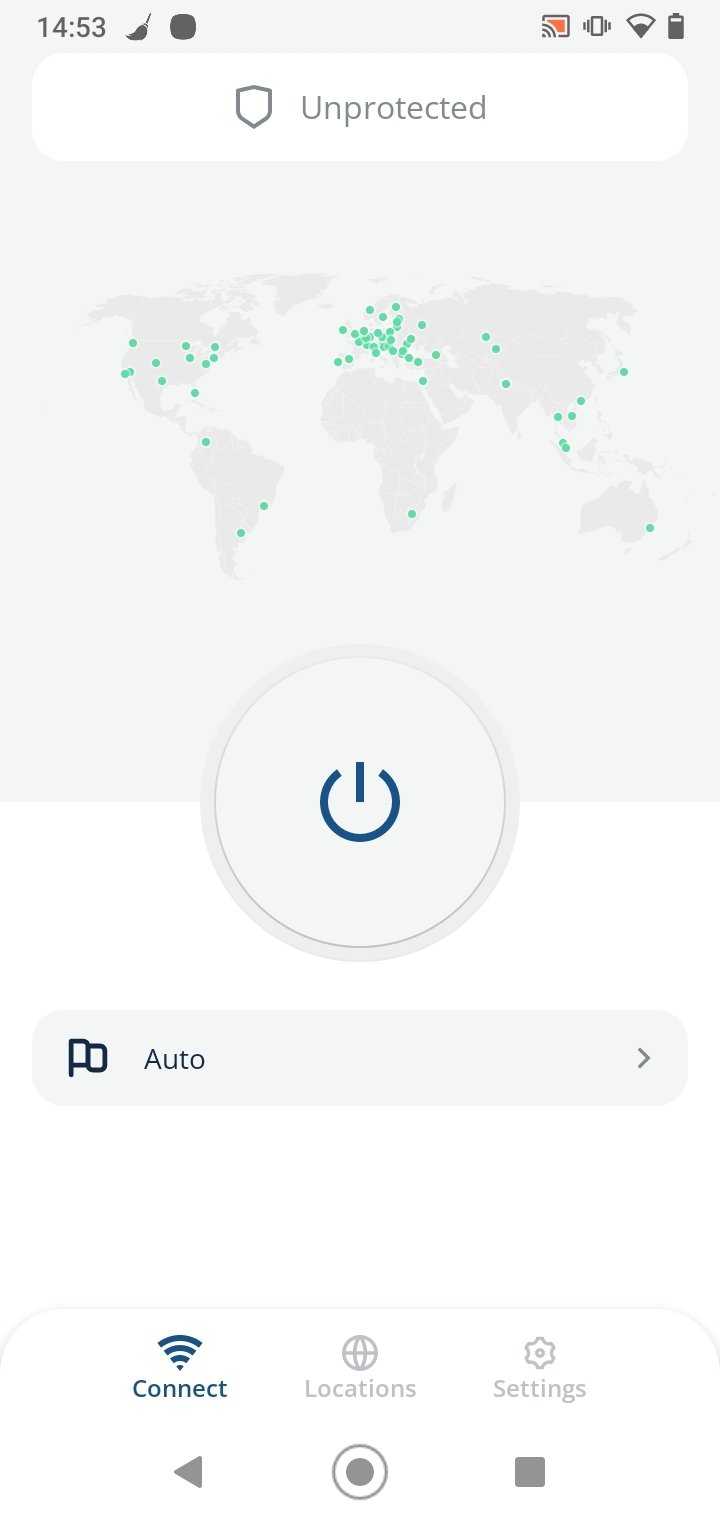Tap the server dot in South America

pos(262,504)
